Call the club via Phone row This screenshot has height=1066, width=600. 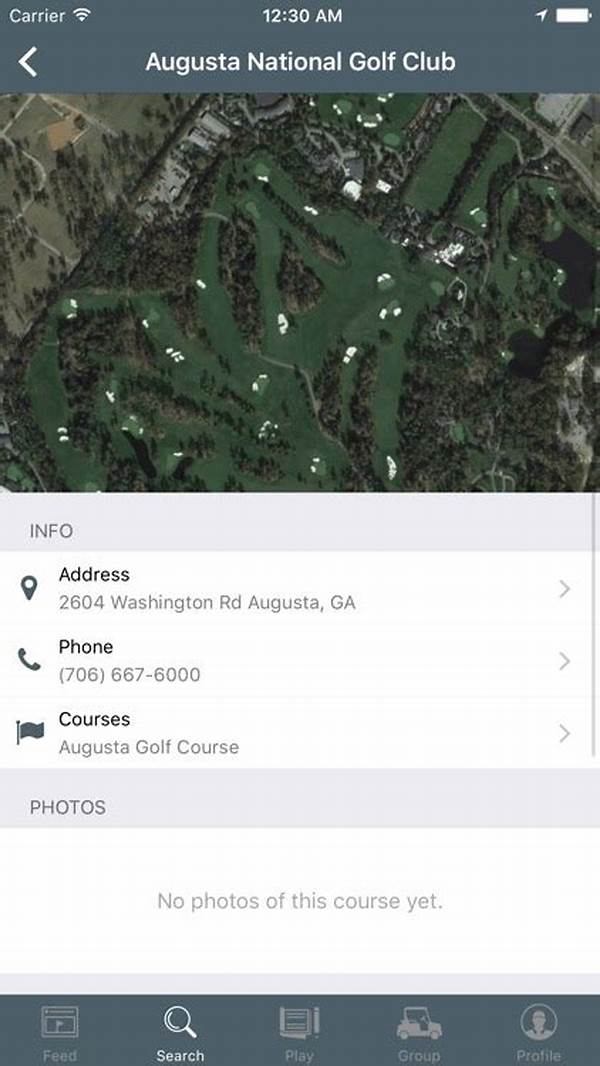tap(300, 660)
